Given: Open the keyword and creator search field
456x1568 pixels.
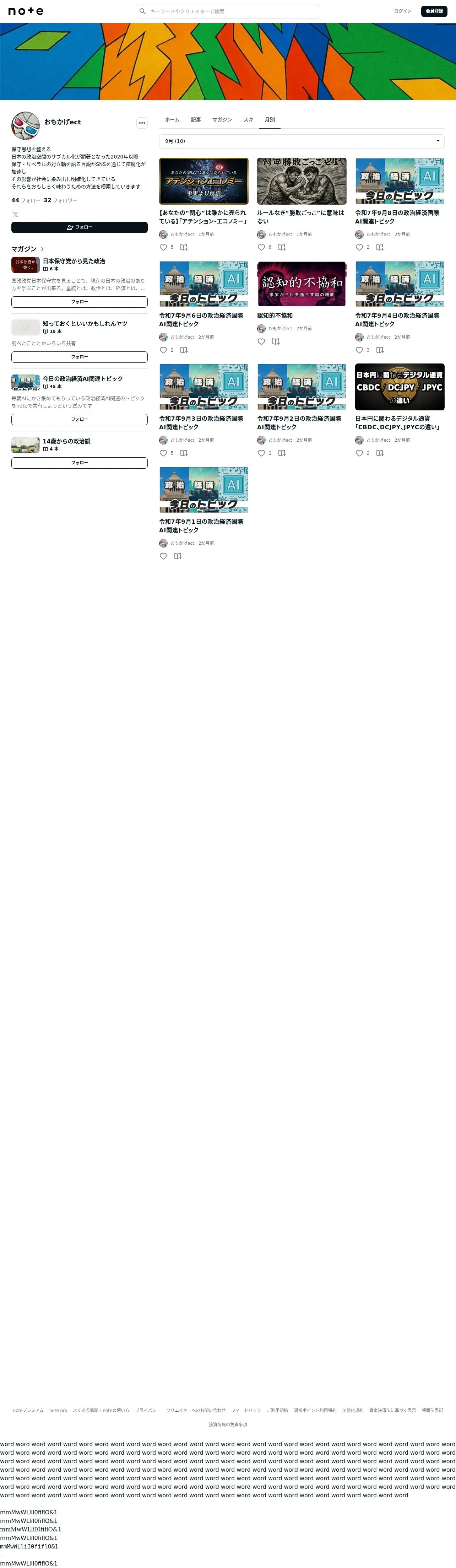Looking at the screenshot, I should click(x=228, y=12).
